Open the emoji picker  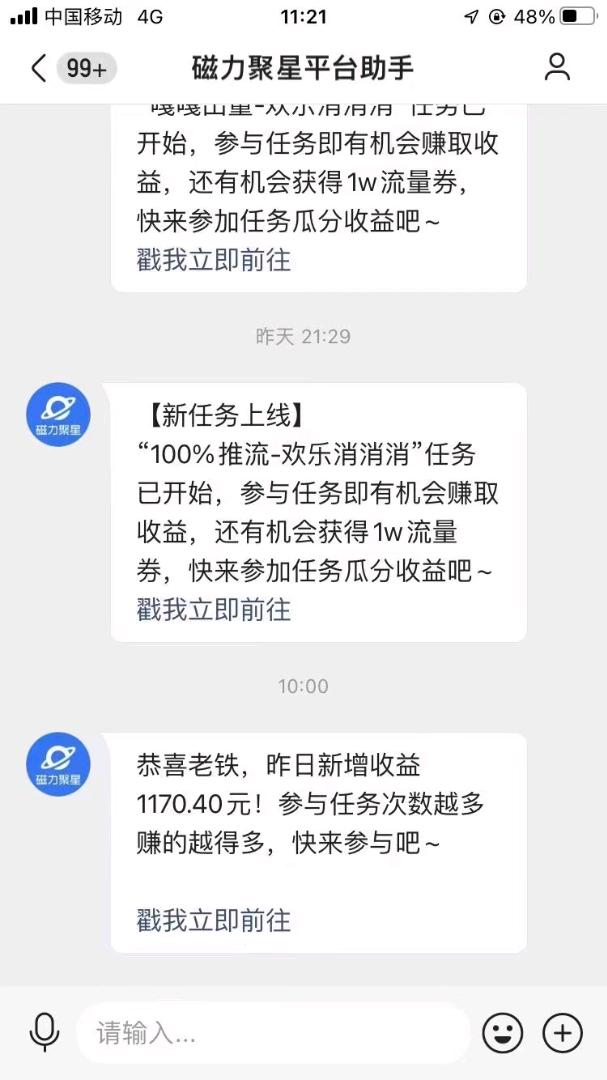pyautogui.click(x=502, y=1033)
